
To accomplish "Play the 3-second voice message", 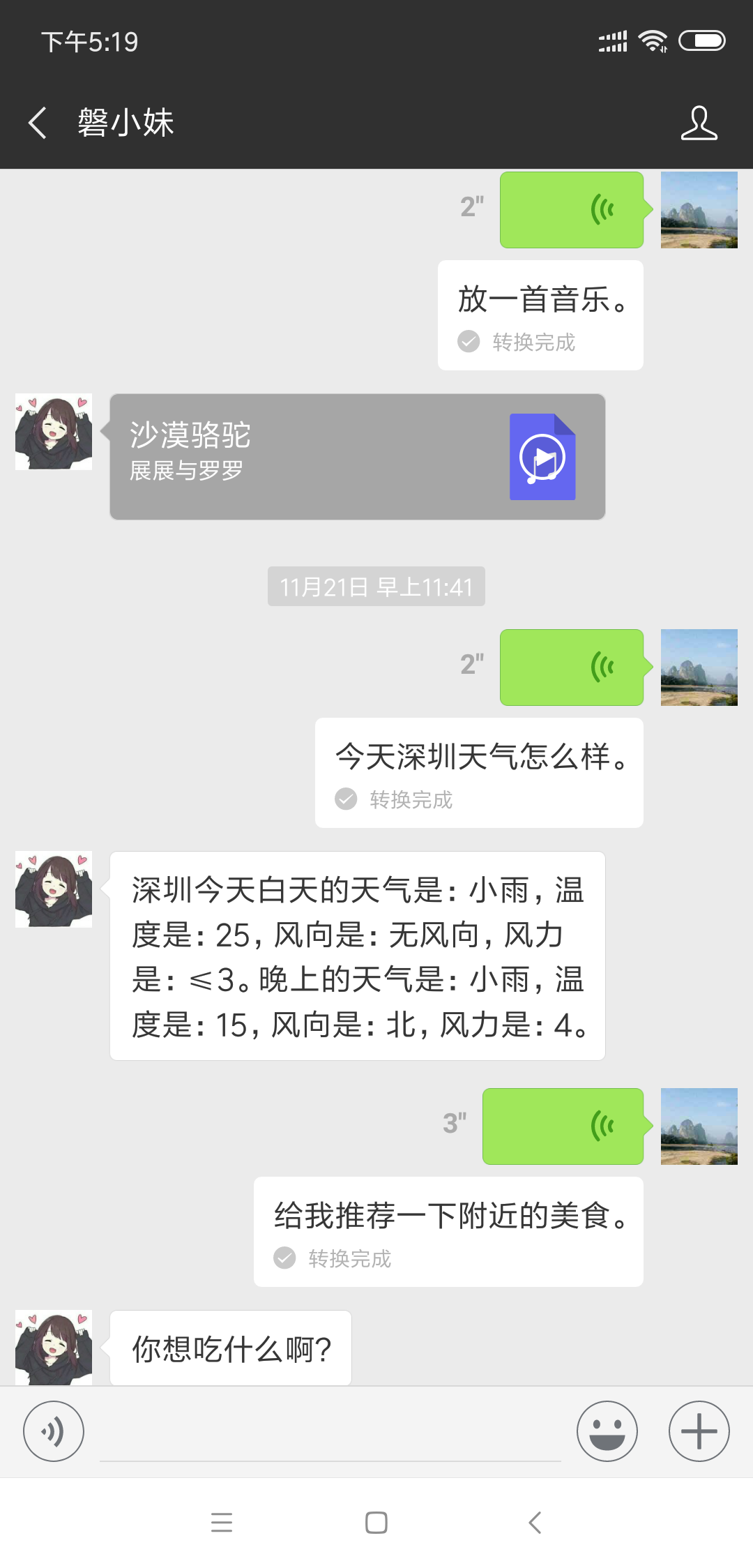I will pyautogui.click(x=562, y=1126).
